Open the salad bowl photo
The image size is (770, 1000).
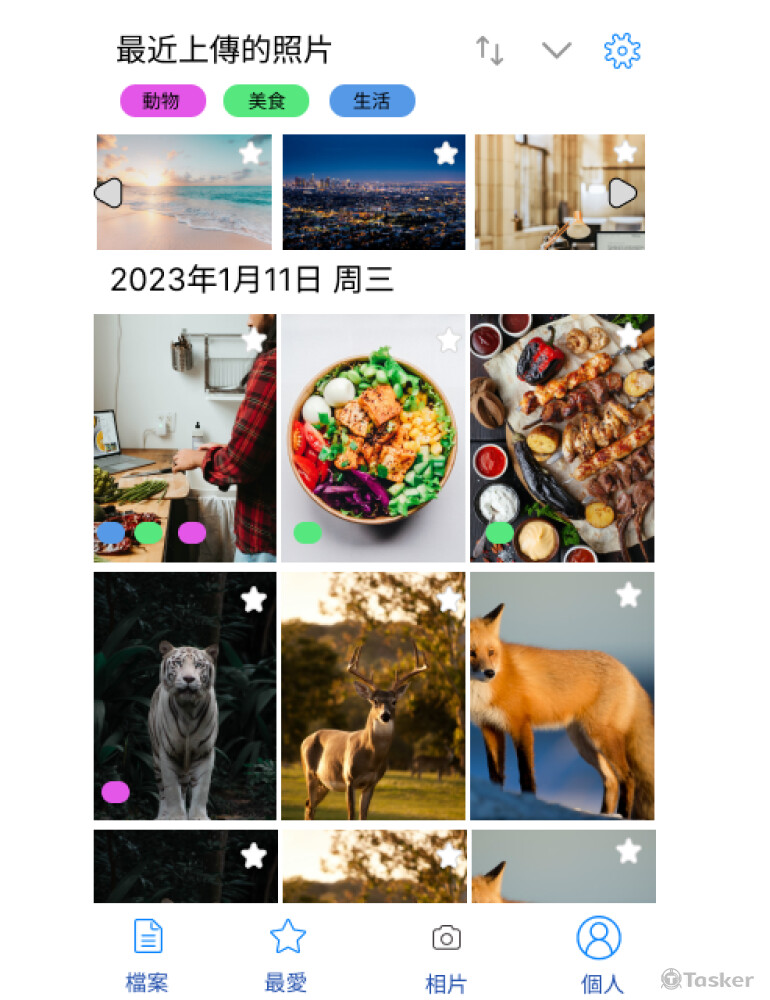coord(373,440)
